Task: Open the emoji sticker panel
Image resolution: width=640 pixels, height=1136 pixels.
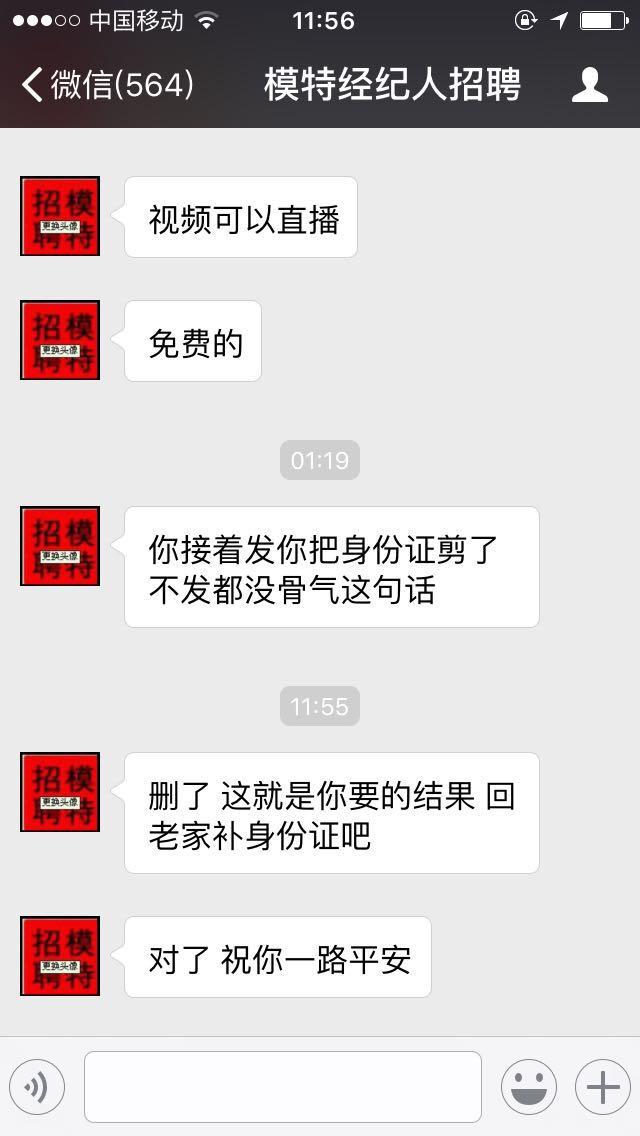Action: click(x=528, y=1087)
